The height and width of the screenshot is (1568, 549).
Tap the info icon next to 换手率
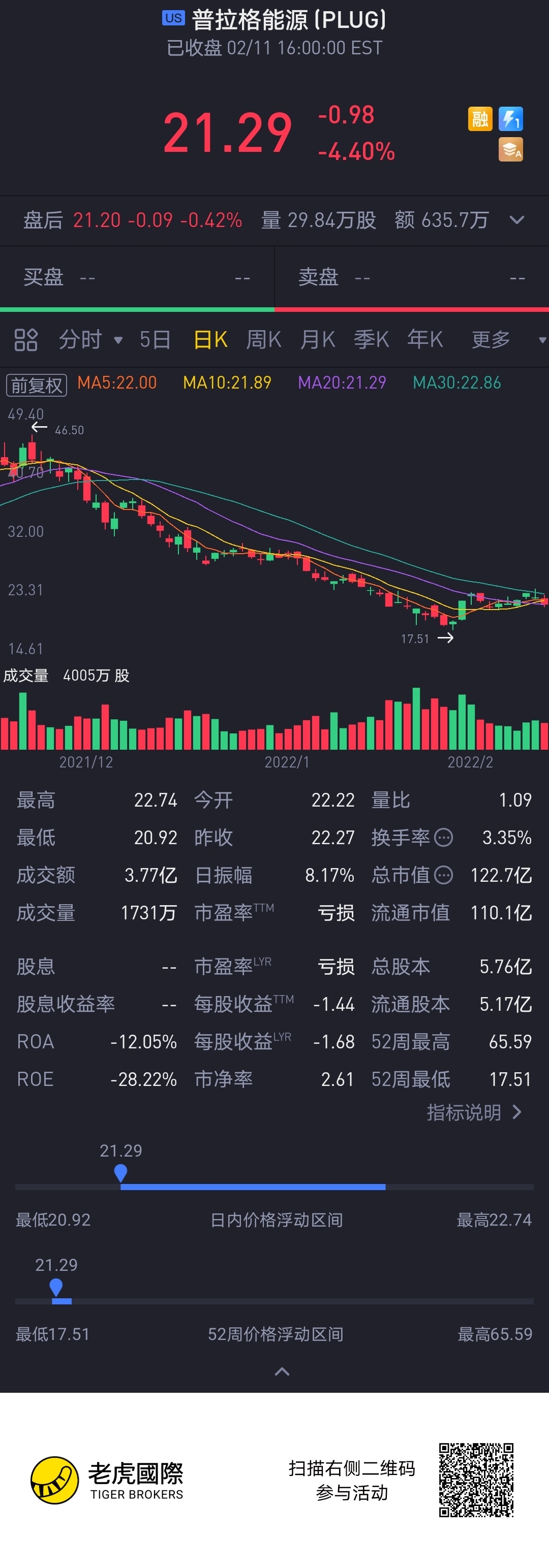(x=444, y=838)
